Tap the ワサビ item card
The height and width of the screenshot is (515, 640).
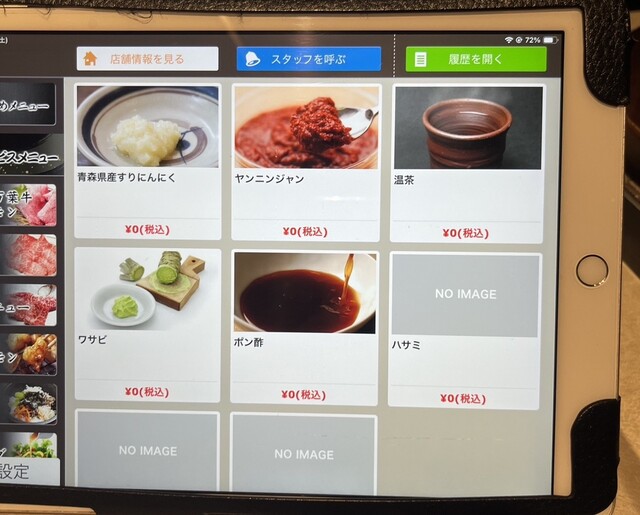pyautogui.click(x=147, y=323)
